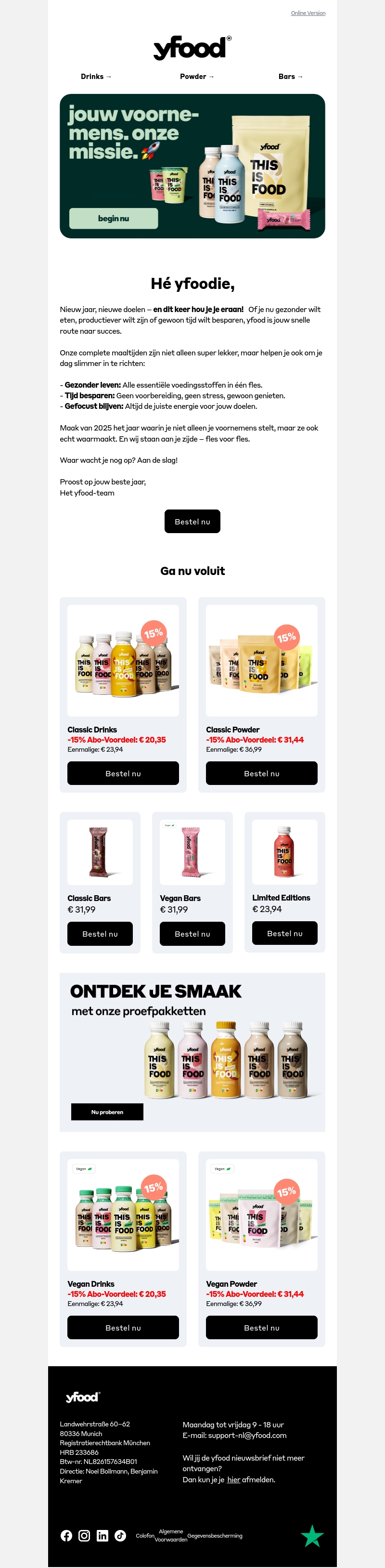The height and width of the screenshot is (1568, 385).
Task: Open yfood's Instagram page
Action: pyautogui.click(x=85, y=1535)
